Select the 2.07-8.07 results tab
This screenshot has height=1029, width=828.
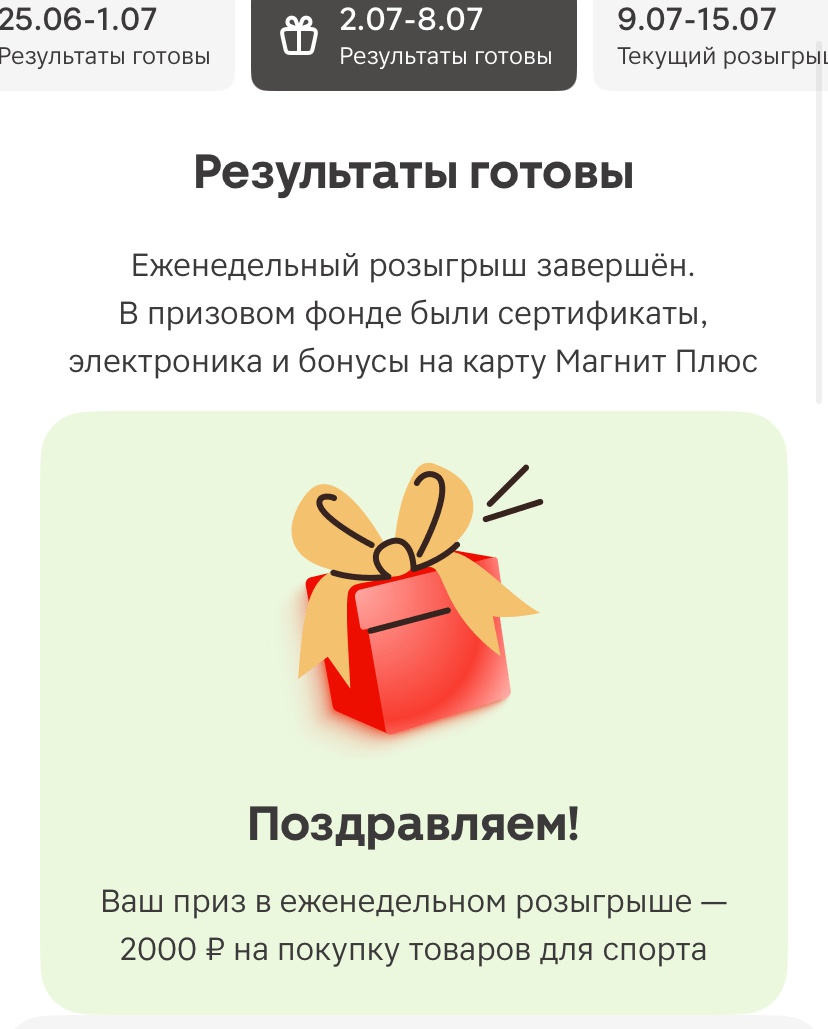tap(414, 38)
